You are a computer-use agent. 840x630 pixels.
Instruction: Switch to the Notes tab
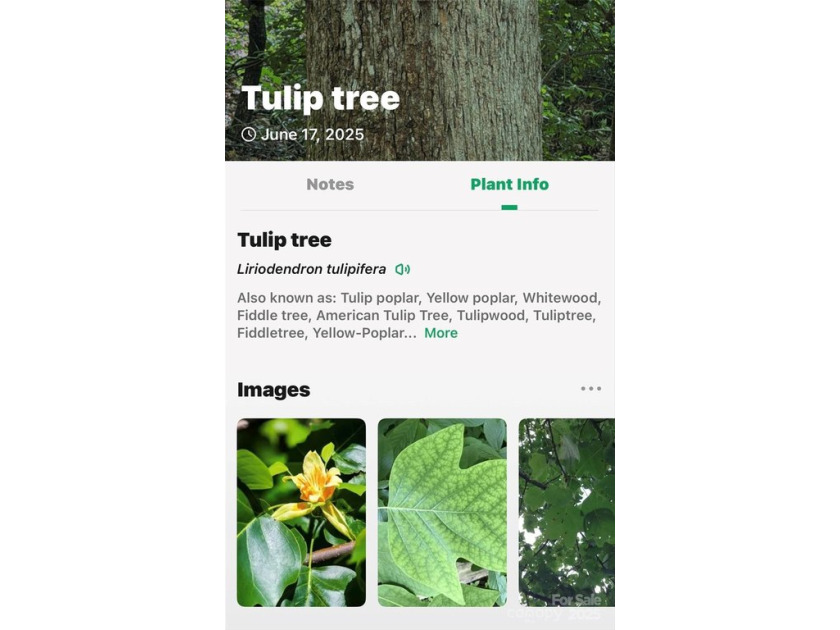tap(330, 184)
